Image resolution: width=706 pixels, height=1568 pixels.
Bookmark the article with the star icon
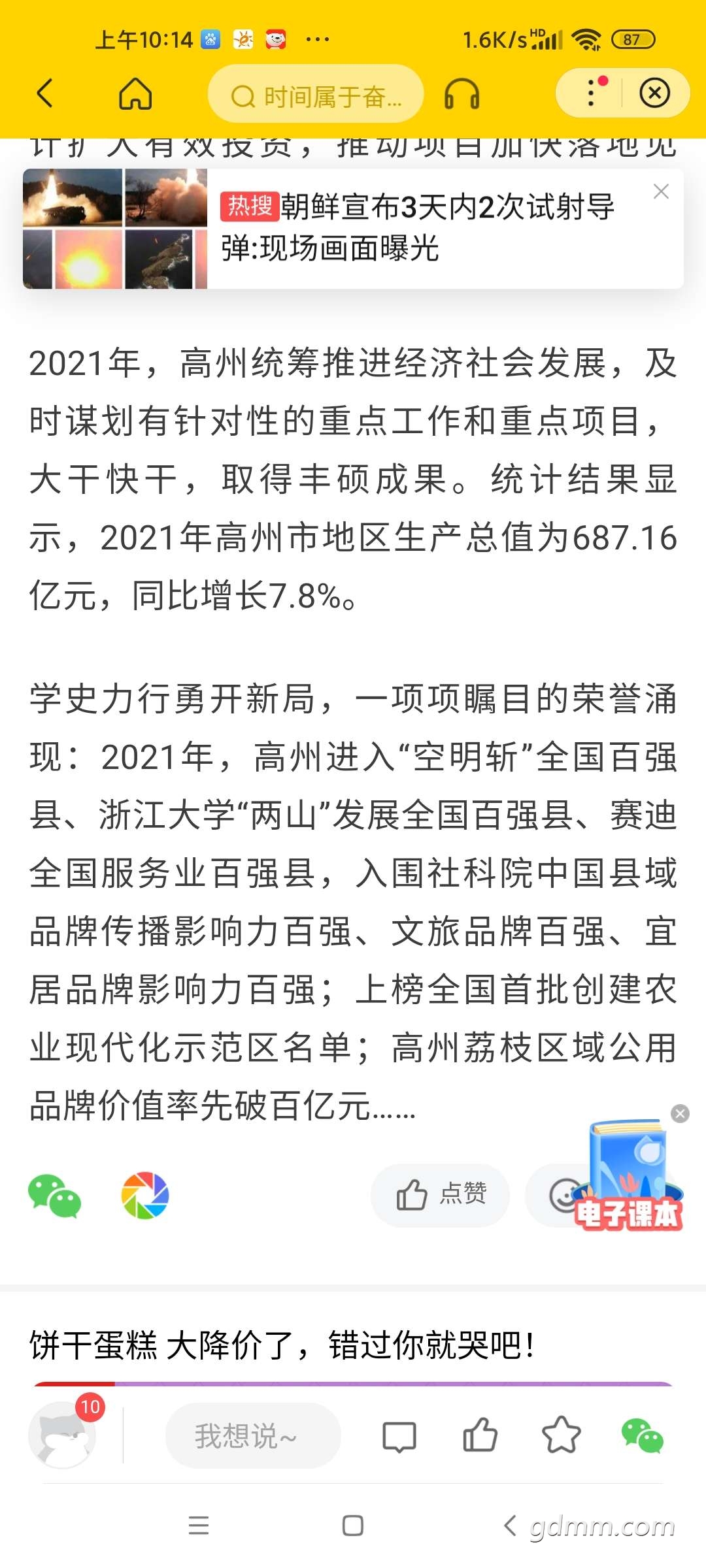pos(561,1435)
